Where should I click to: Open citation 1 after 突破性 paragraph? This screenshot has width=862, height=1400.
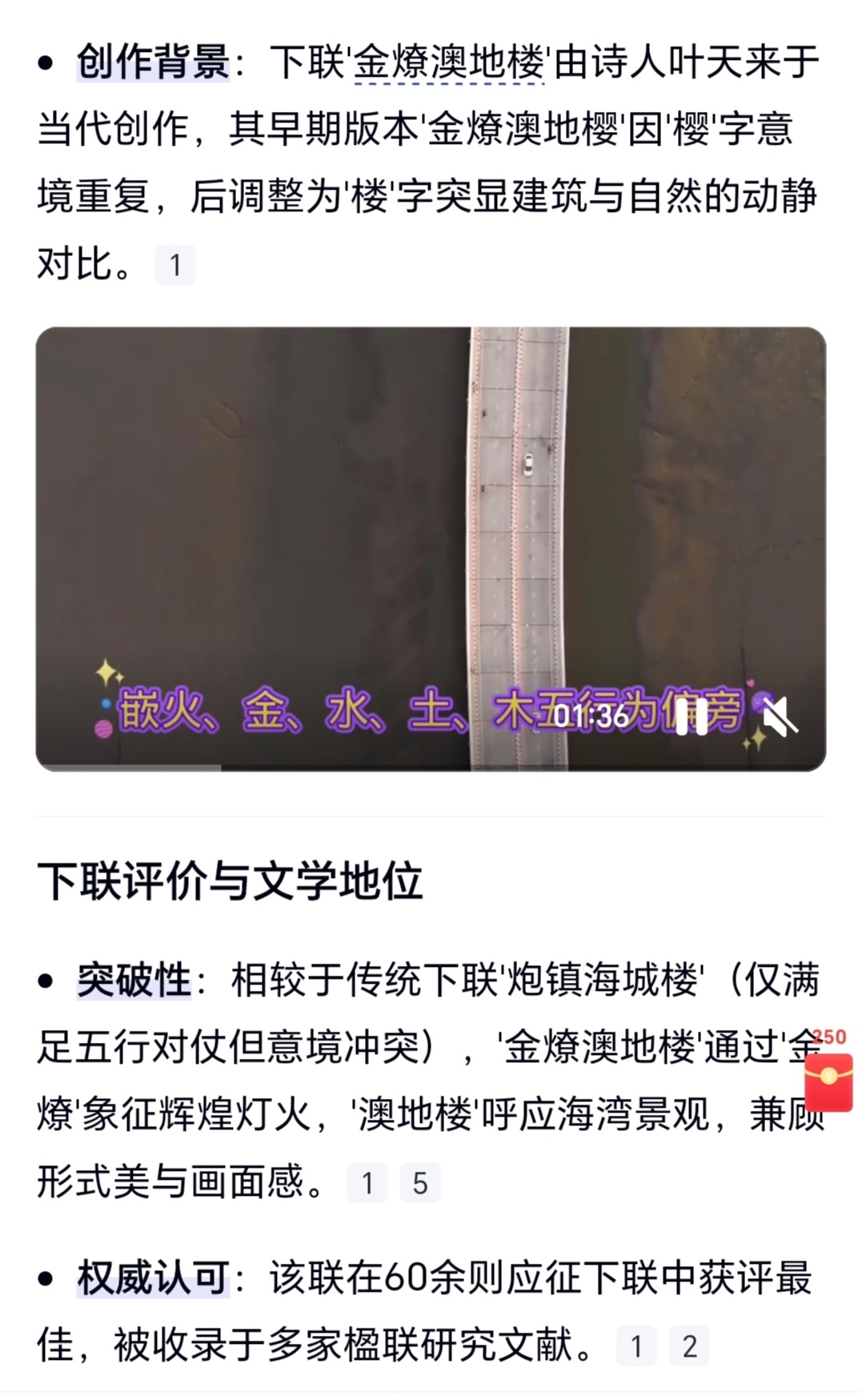tap(367, 1183)
